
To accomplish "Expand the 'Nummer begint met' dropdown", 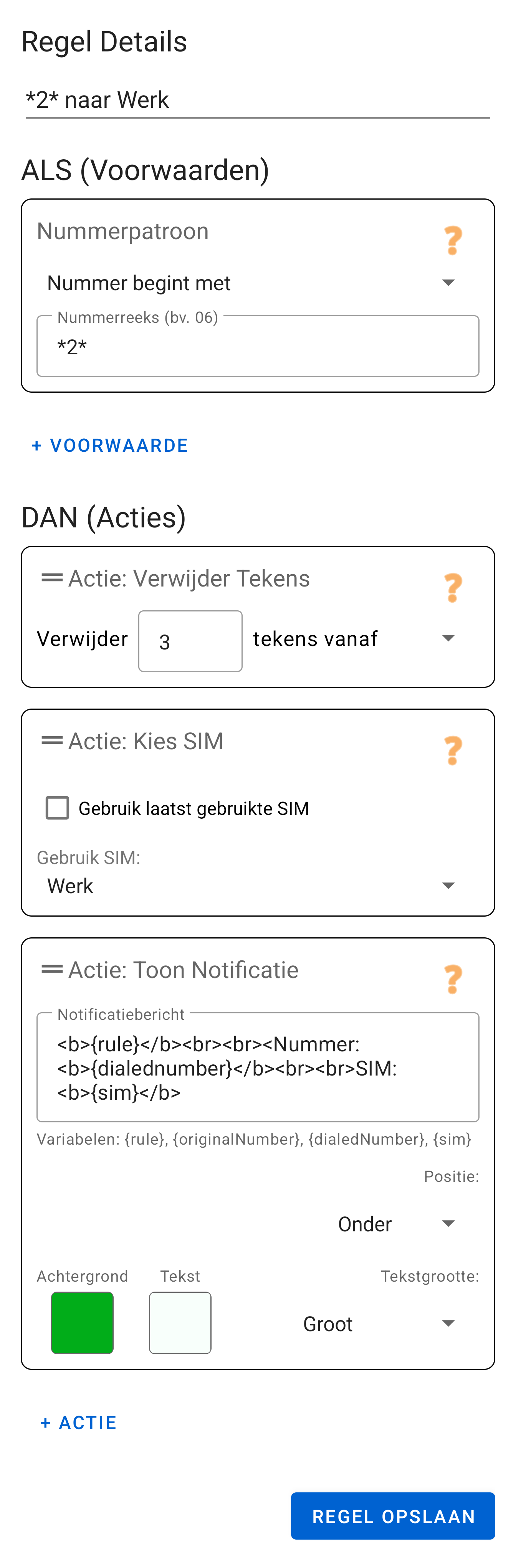I will coord(251,283).
